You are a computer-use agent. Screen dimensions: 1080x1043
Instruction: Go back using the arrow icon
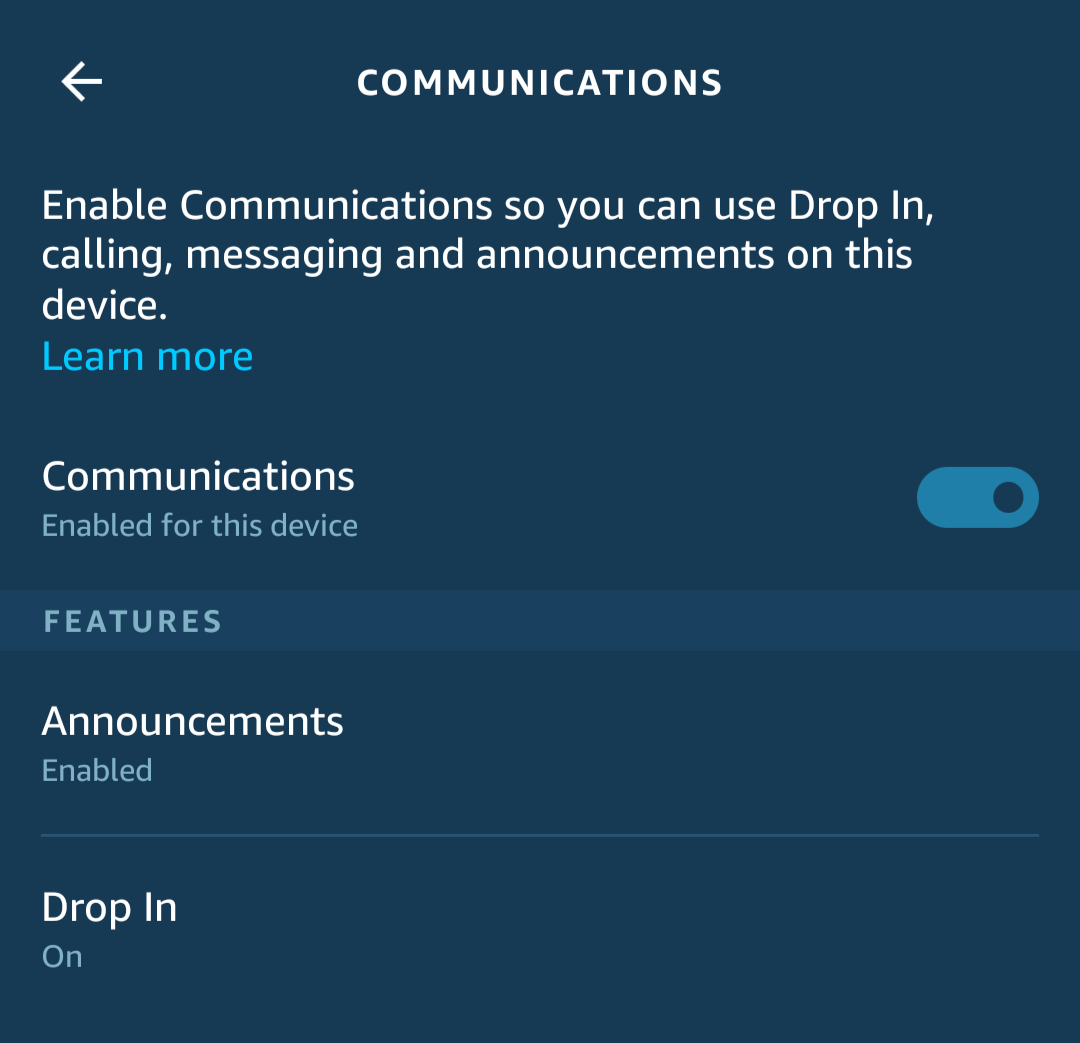(82, 82)
